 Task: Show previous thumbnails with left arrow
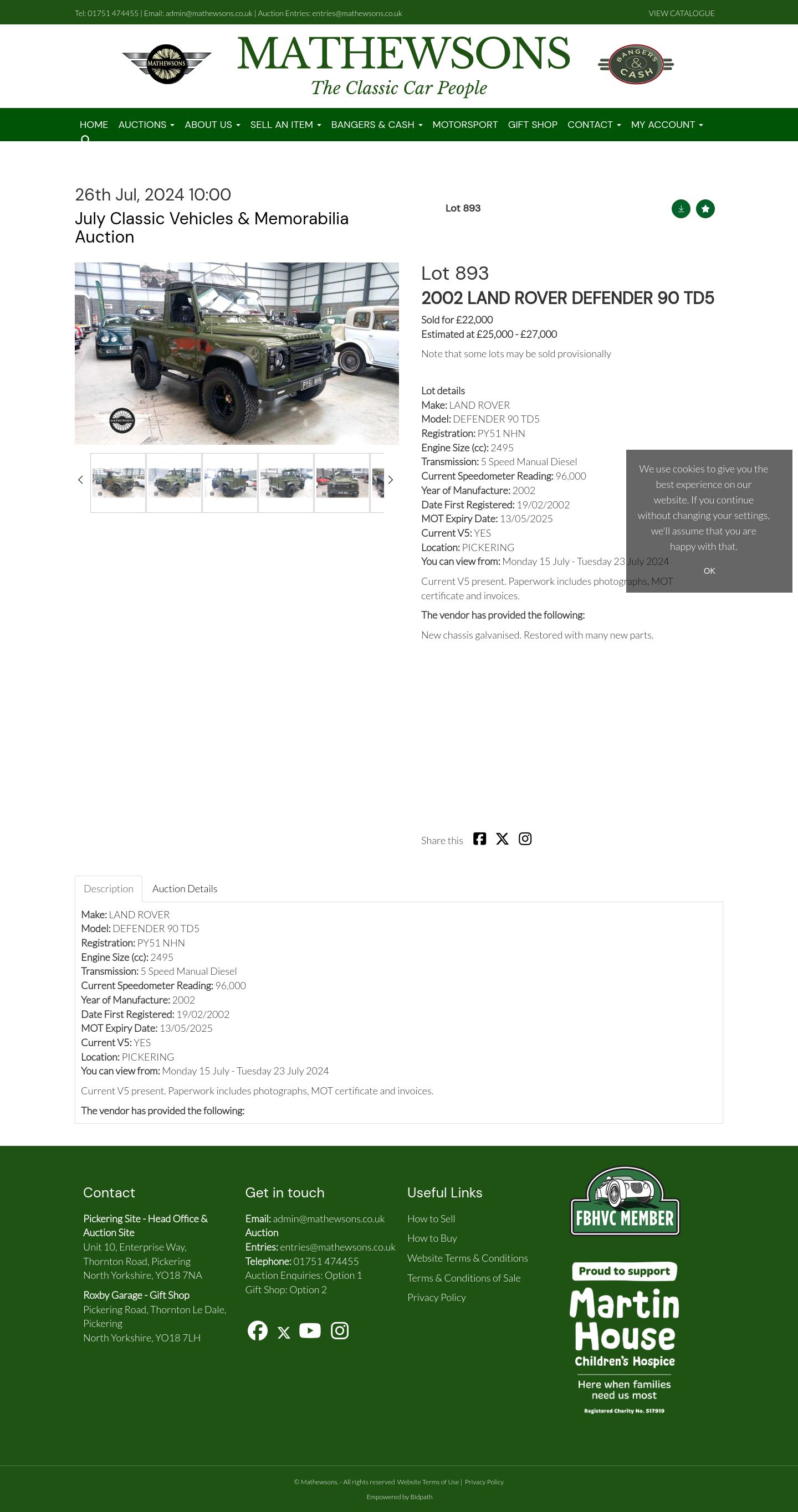(80, 480)
